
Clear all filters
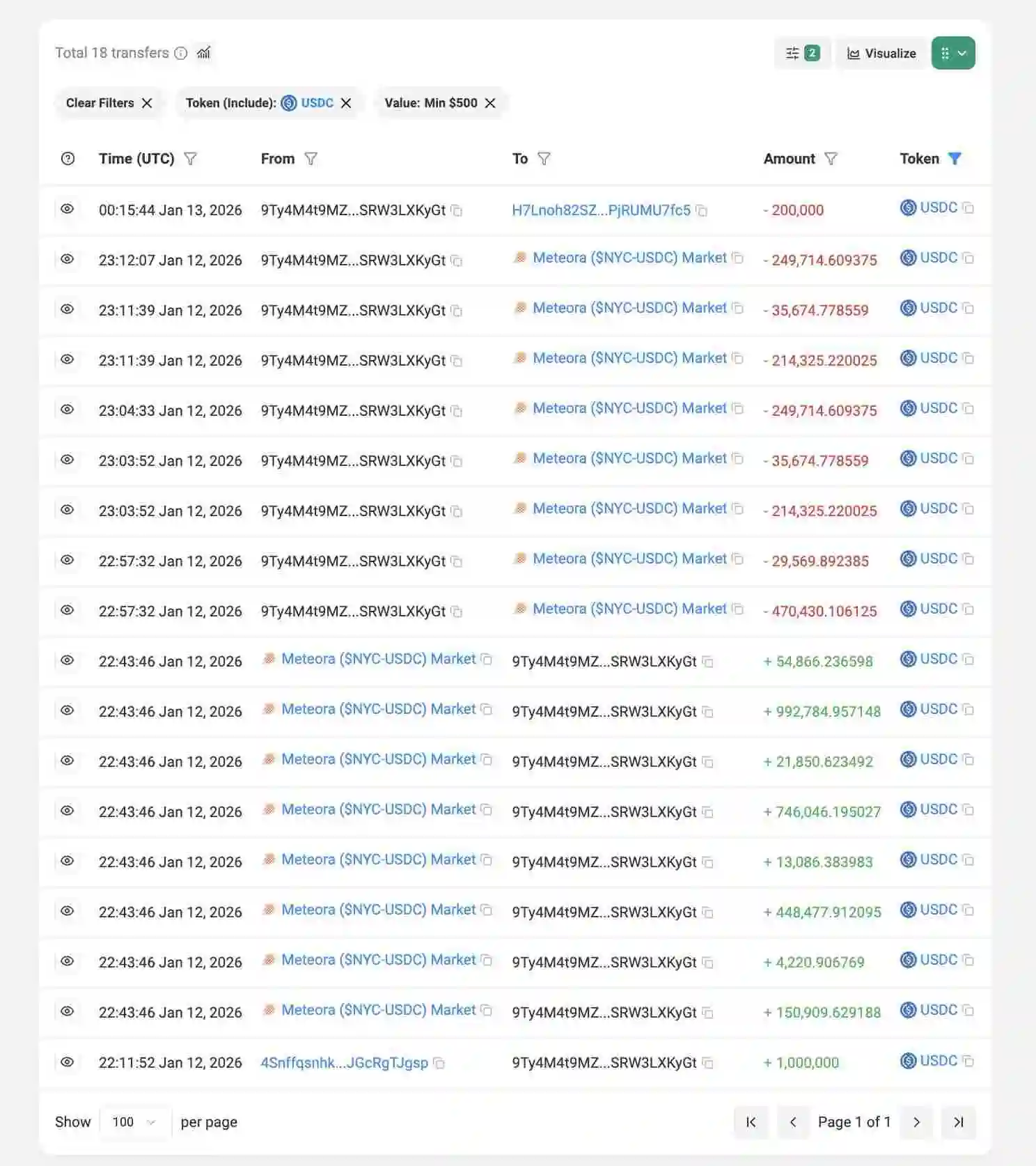coord(109,103)
